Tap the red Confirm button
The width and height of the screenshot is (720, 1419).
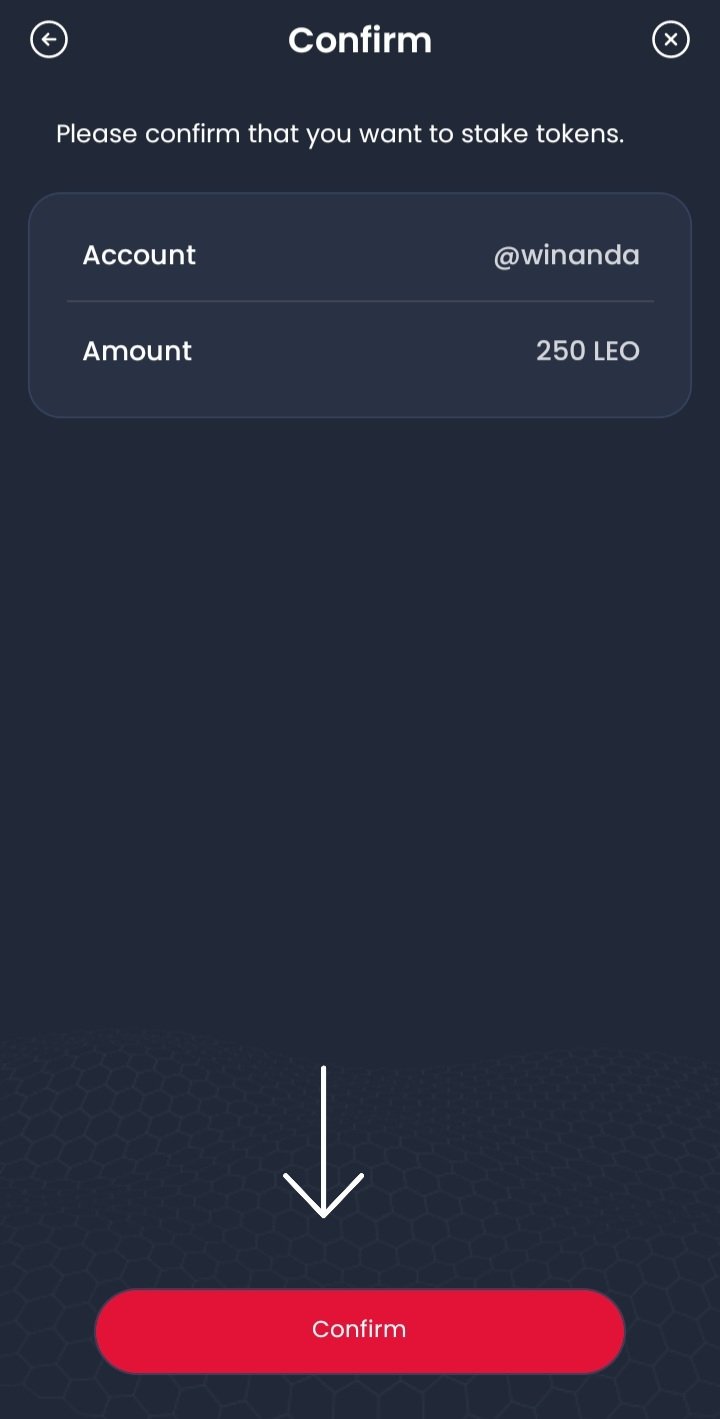click(x=360, y=1330)
